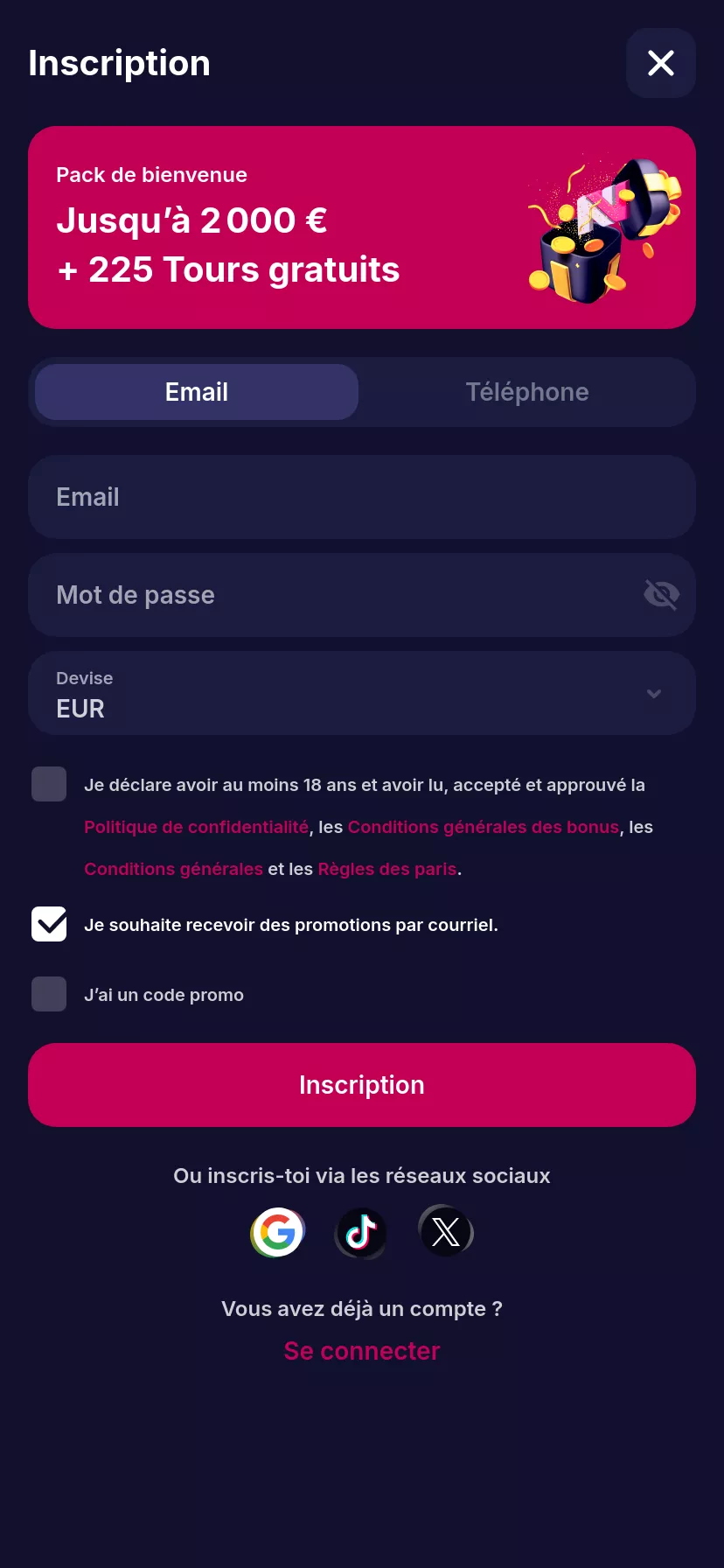This screenshot has width=724, height=1568.
Task: Click inside the Email input field
Action: pyautogui.click(x=361, y=497)
